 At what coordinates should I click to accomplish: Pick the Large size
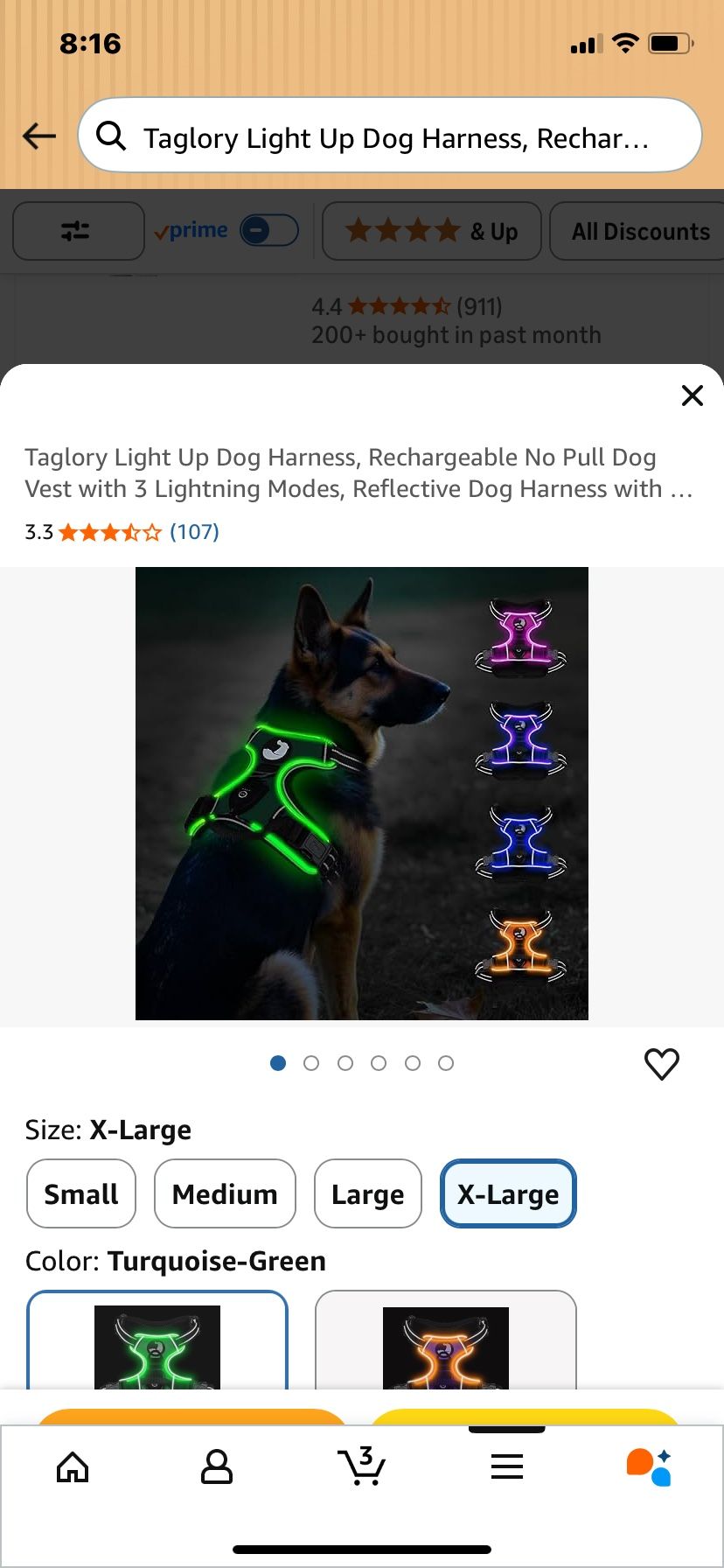point(367,1194)
